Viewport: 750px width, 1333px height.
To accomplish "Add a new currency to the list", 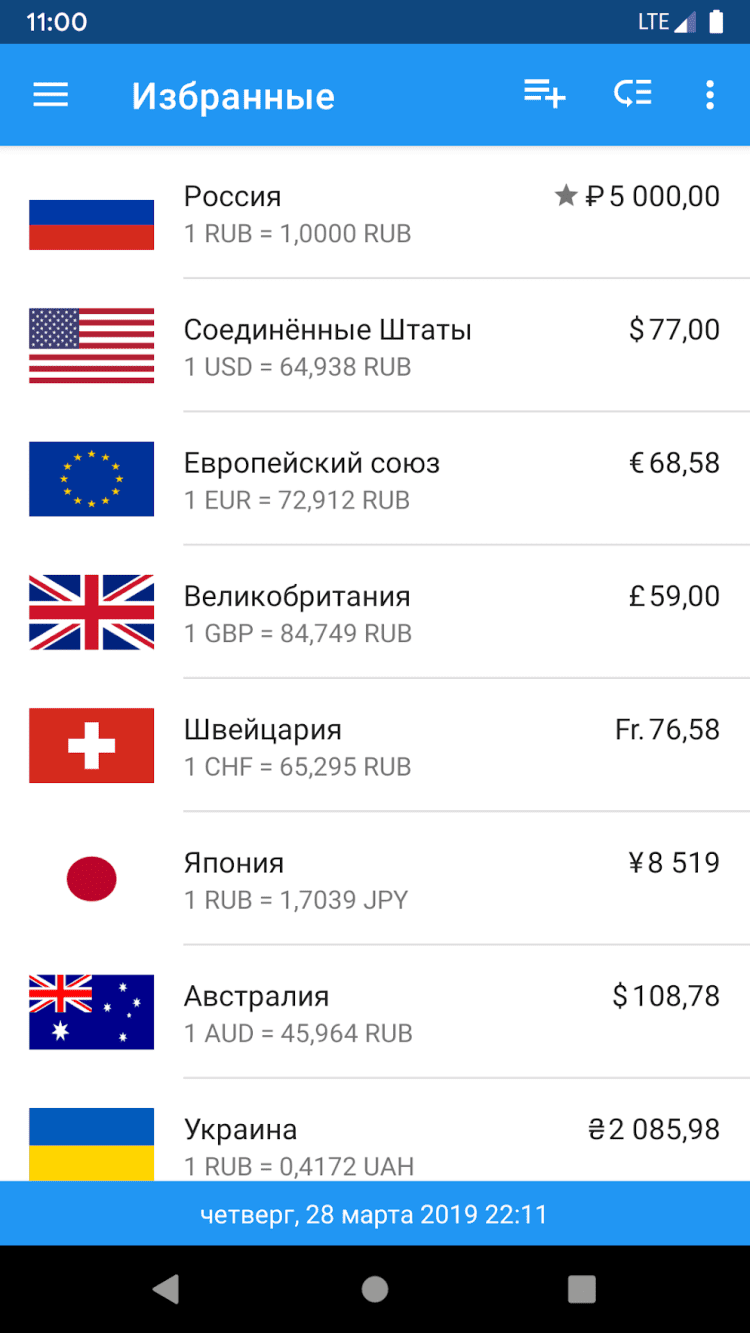I will coord(544,95).
